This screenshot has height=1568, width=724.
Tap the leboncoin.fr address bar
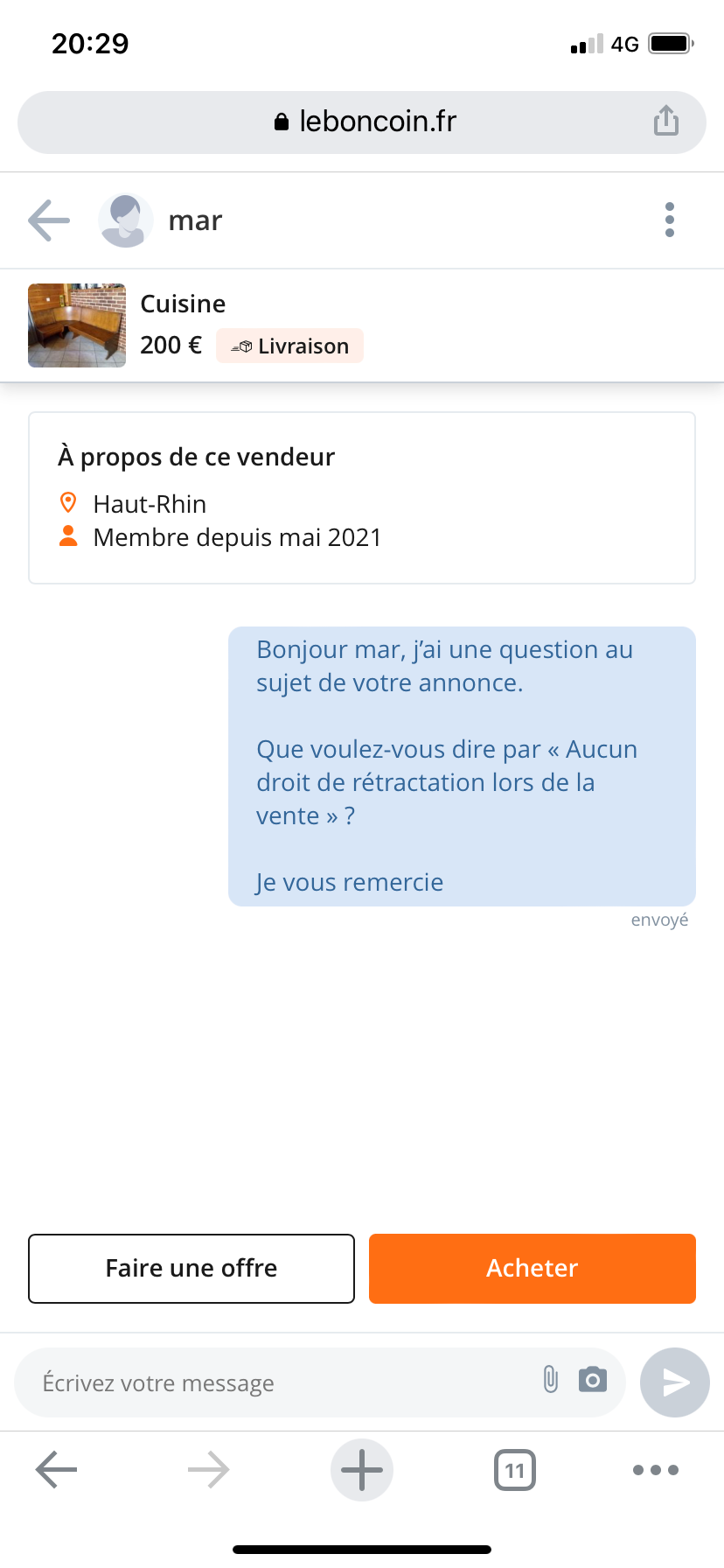(x=367, y=122)
